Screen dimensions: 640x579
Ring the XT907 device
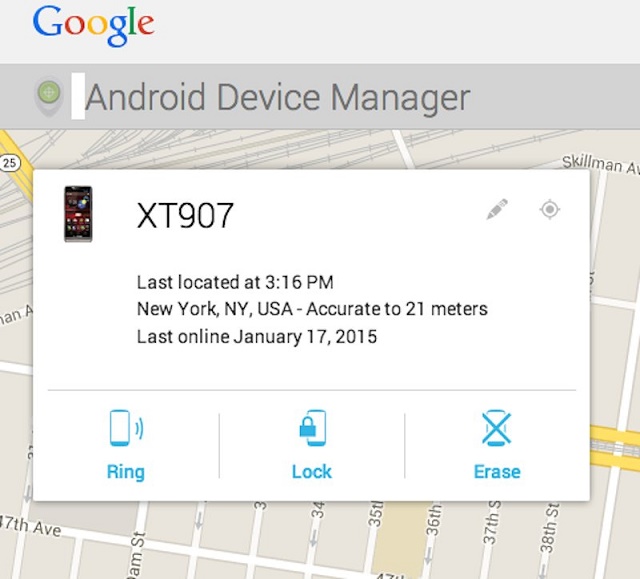tap(126, 444)
